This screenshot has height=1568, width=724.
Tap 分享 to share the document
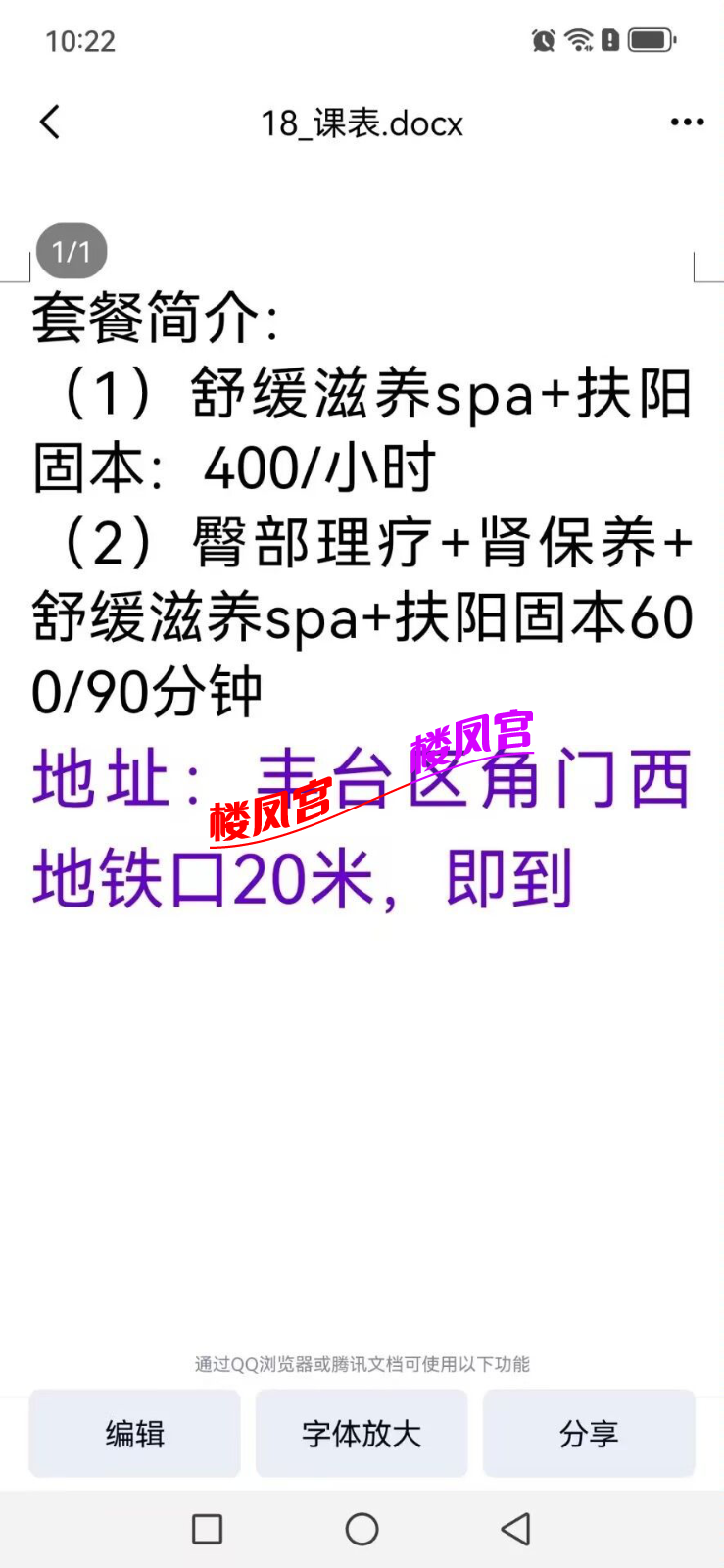[x=589, y=1433]
